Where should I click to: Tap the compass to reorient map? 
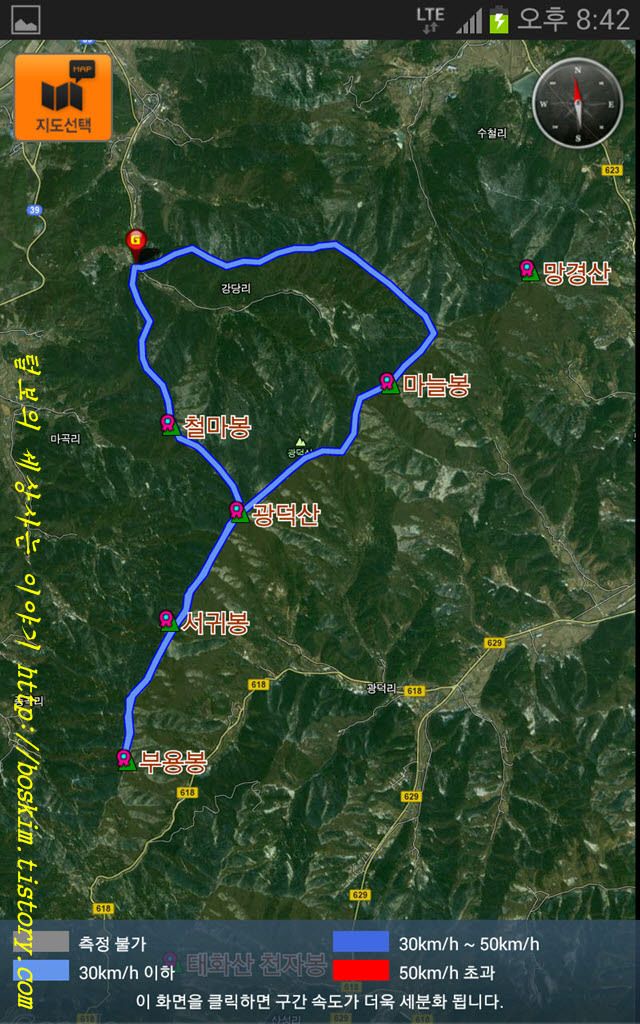(577, 103)
